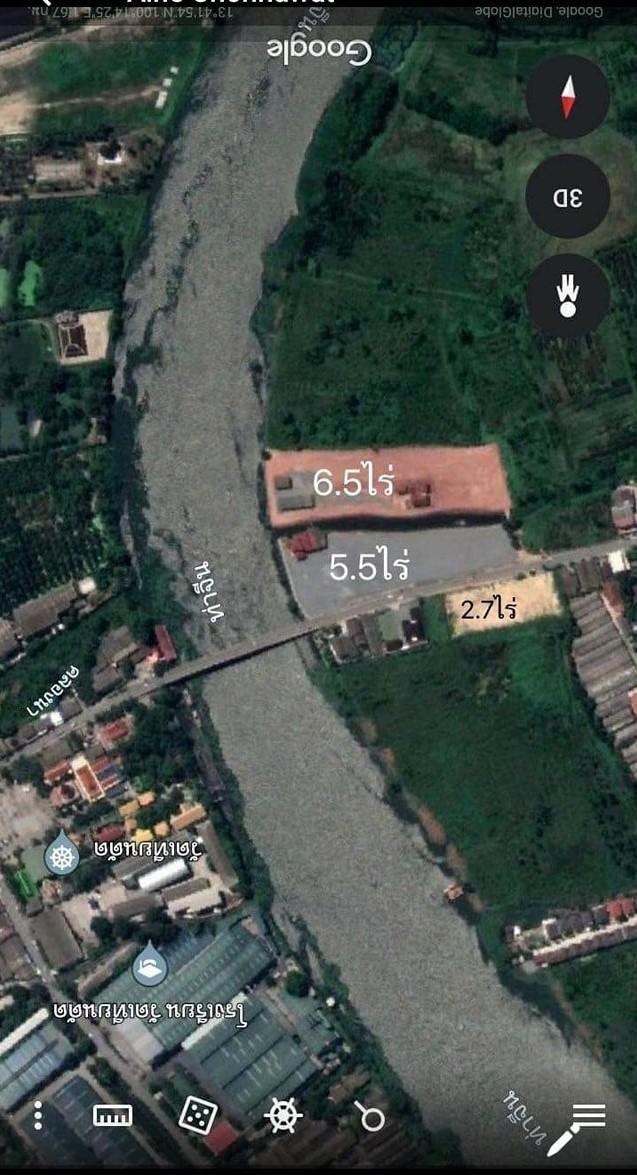Open the search magnifier

click(x=369, y=1117)
